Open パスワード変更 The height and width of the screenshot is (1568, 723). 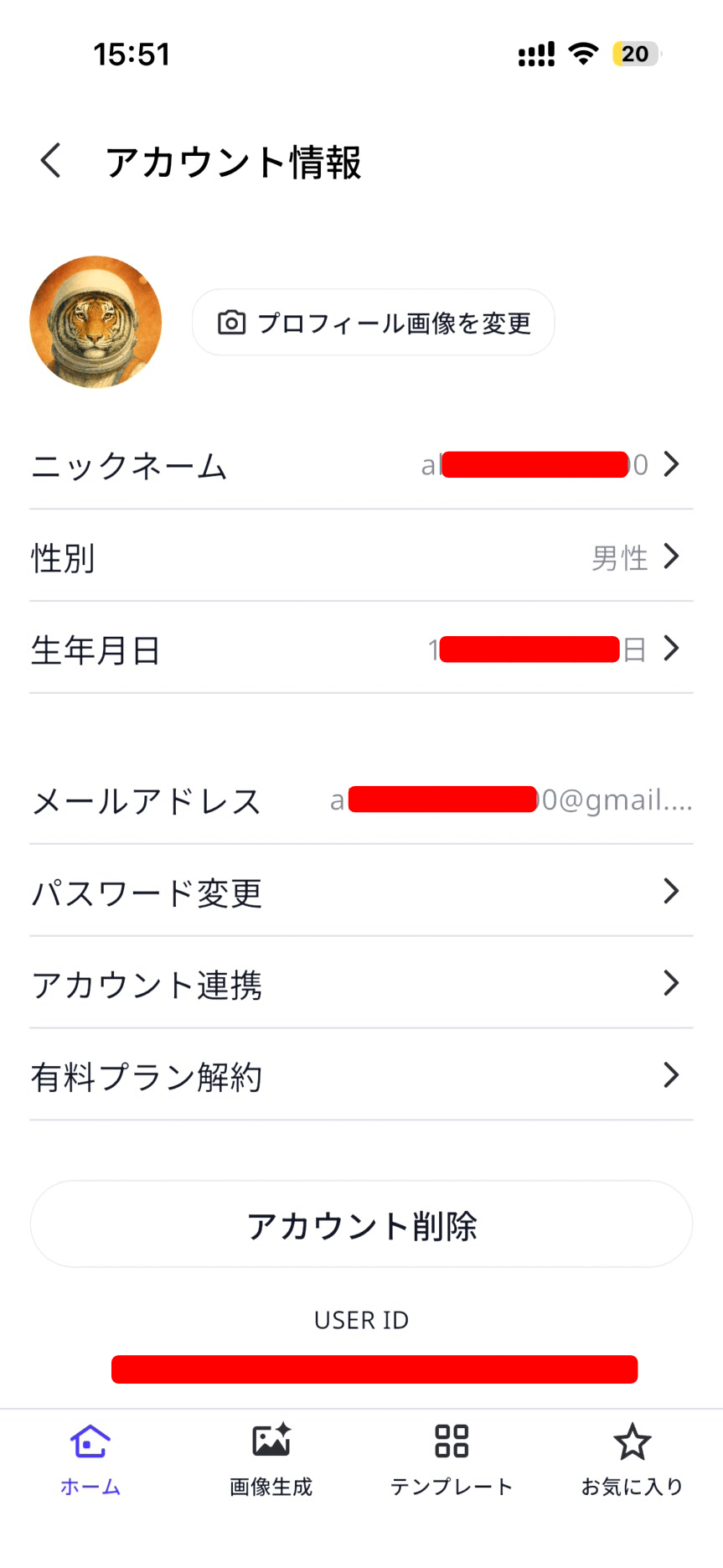tap(361, 892)
